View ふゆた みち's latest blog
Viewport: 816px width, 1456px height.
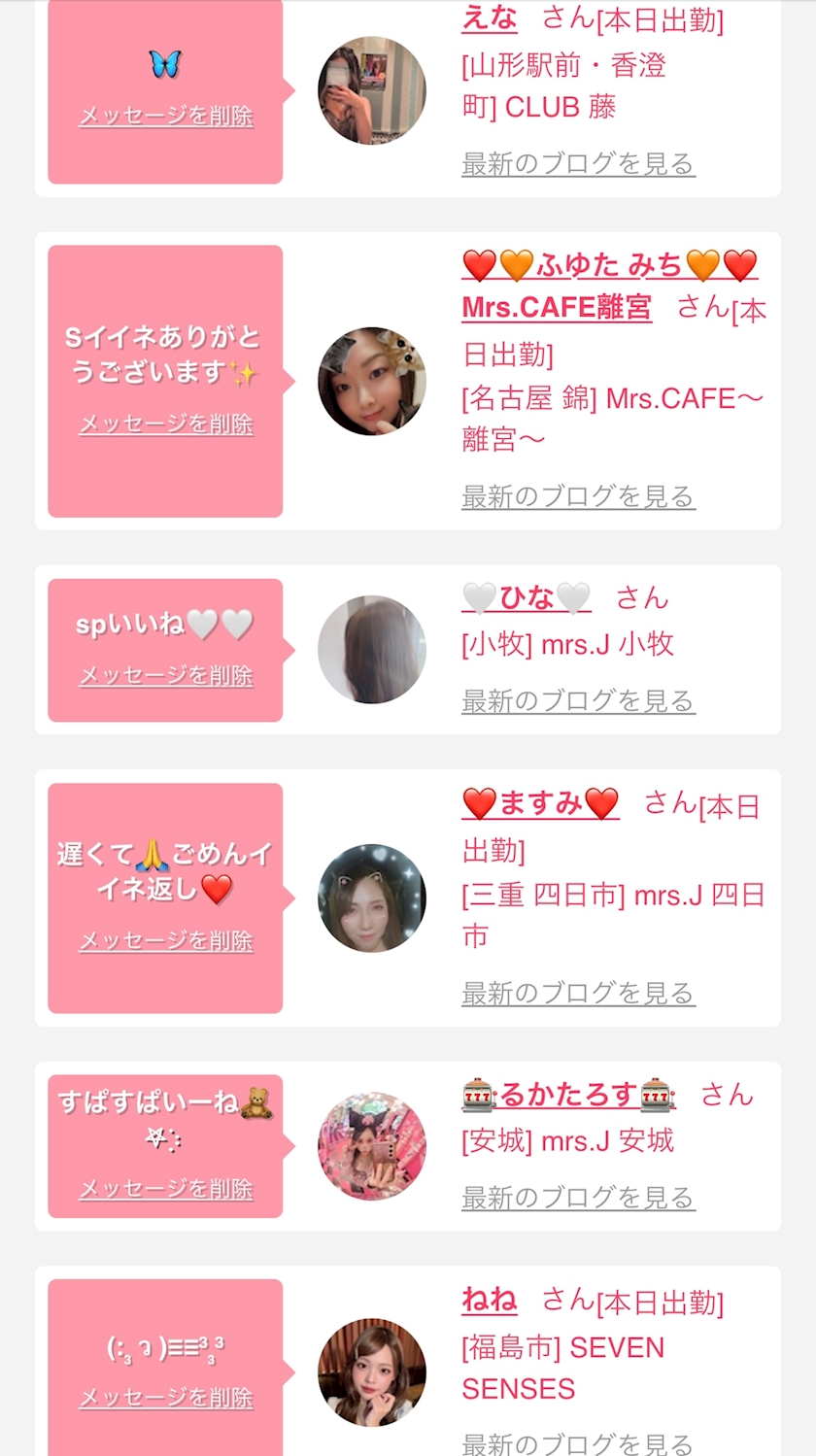578,497
